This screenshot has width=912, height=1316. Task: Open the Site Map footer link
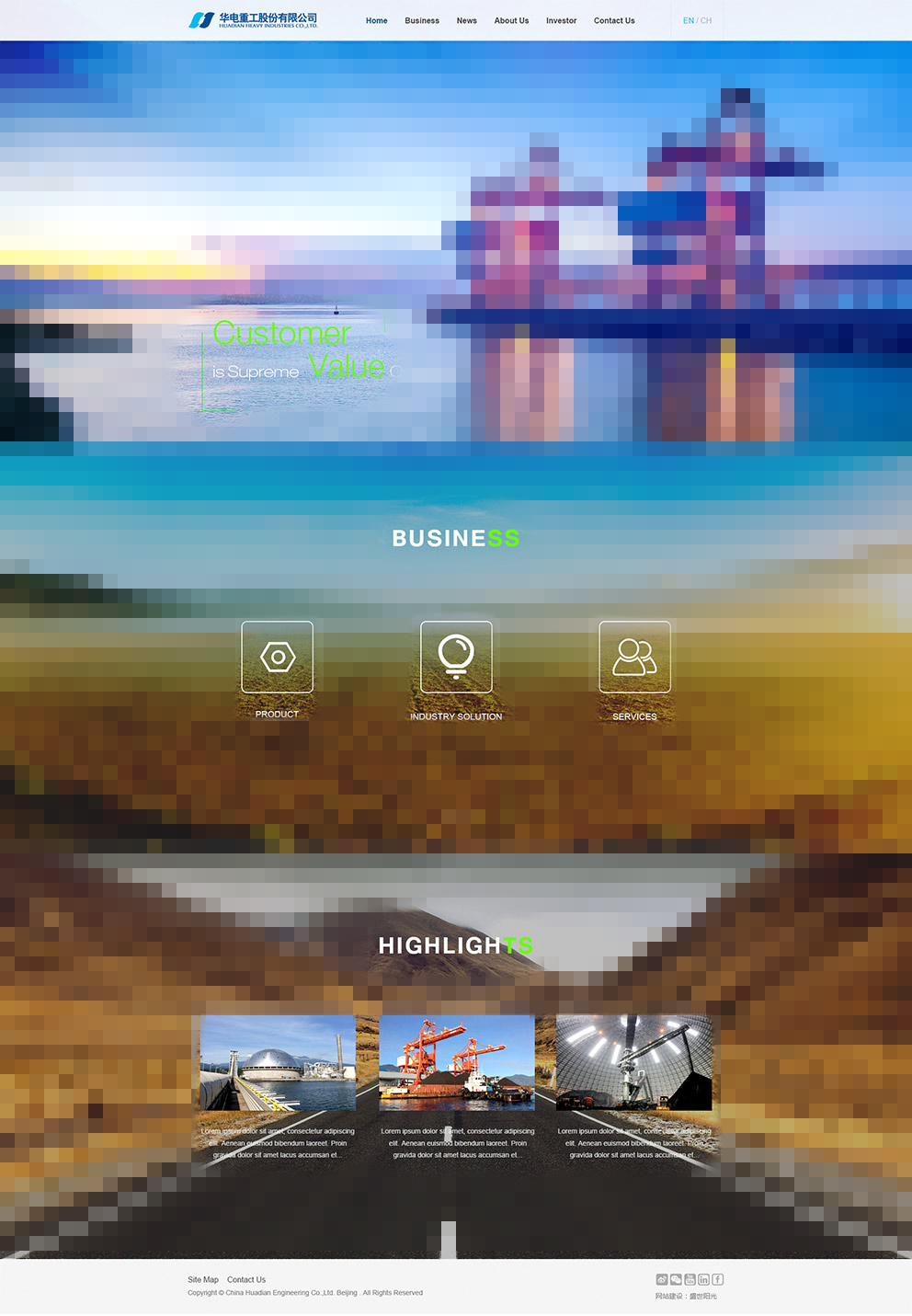click(203, 1279)
